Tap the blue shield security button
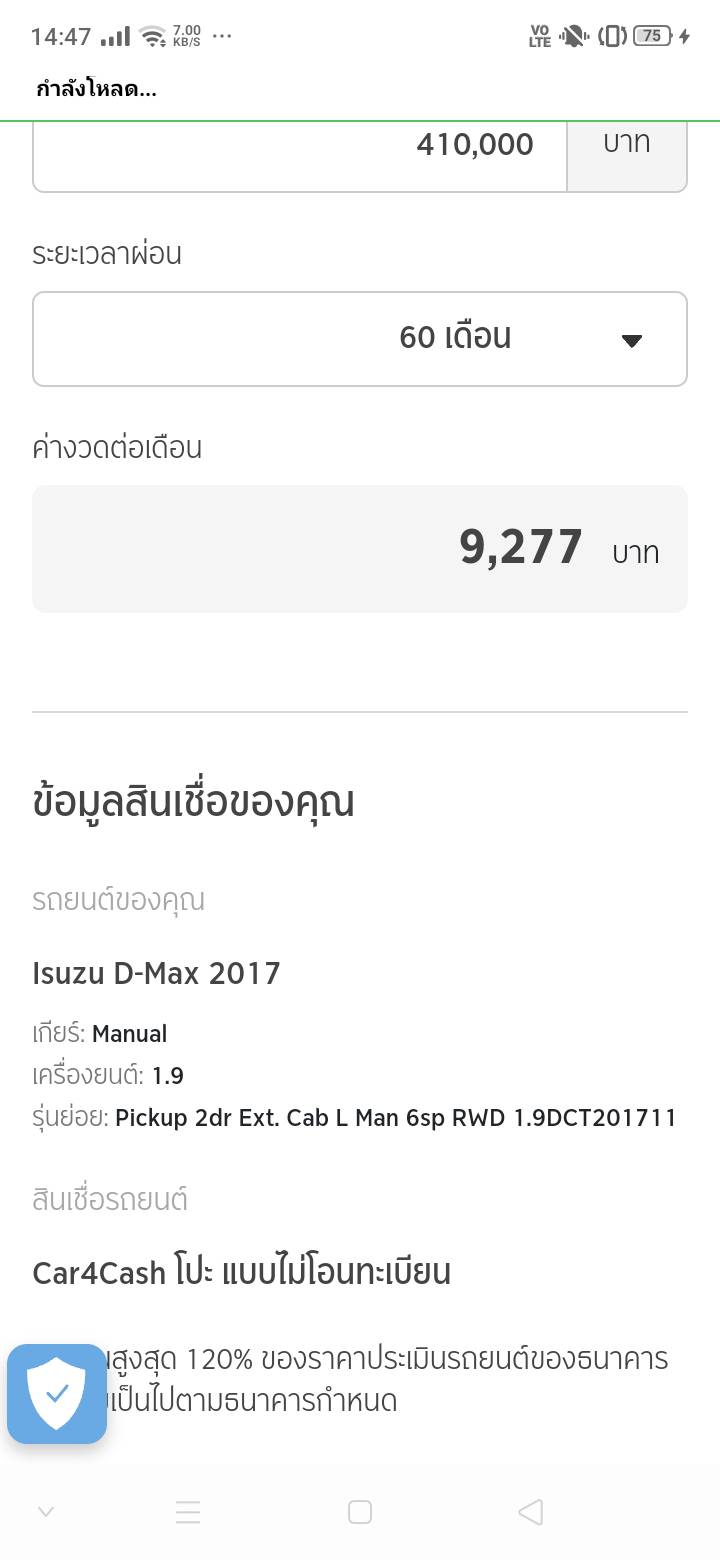This screenshot has width=720, height=1560. (x=57, y=1393)
